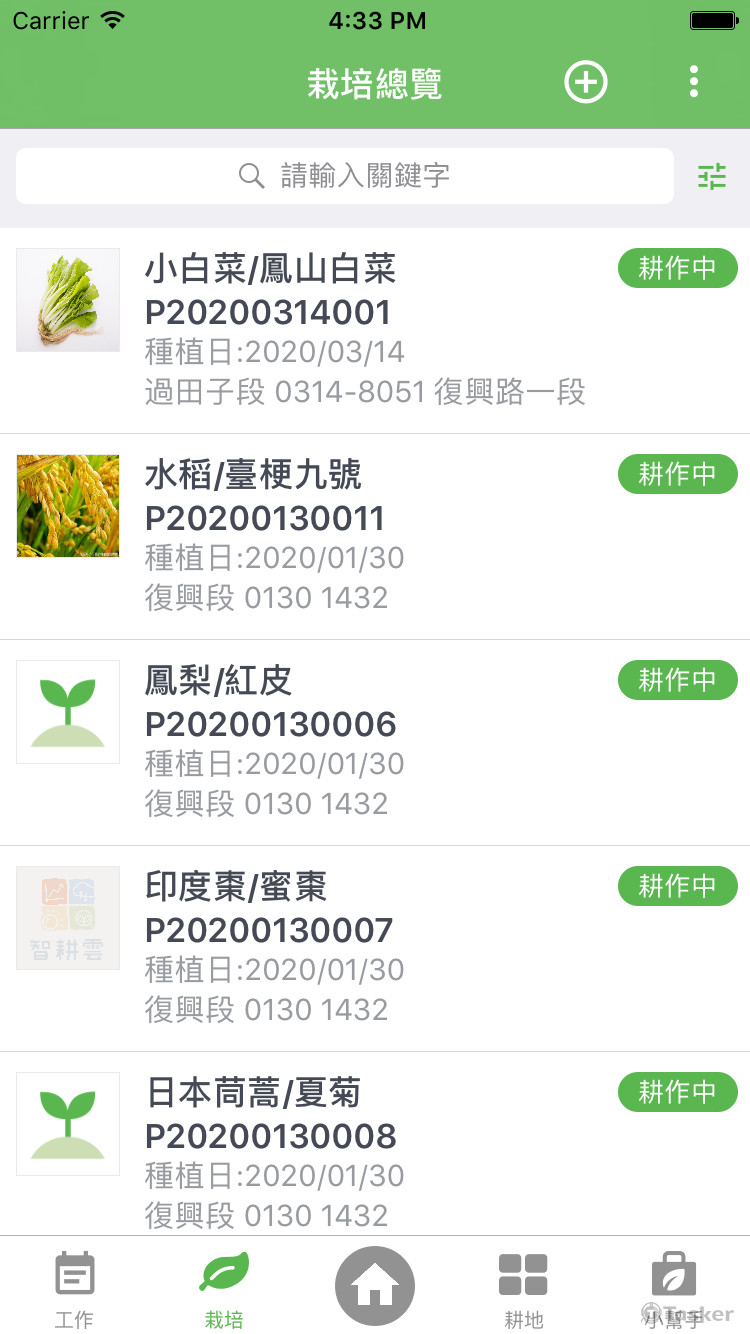
Task: Choose the 日本茼蒿/夏菊 entry
Action: [x=365, y=1150]
